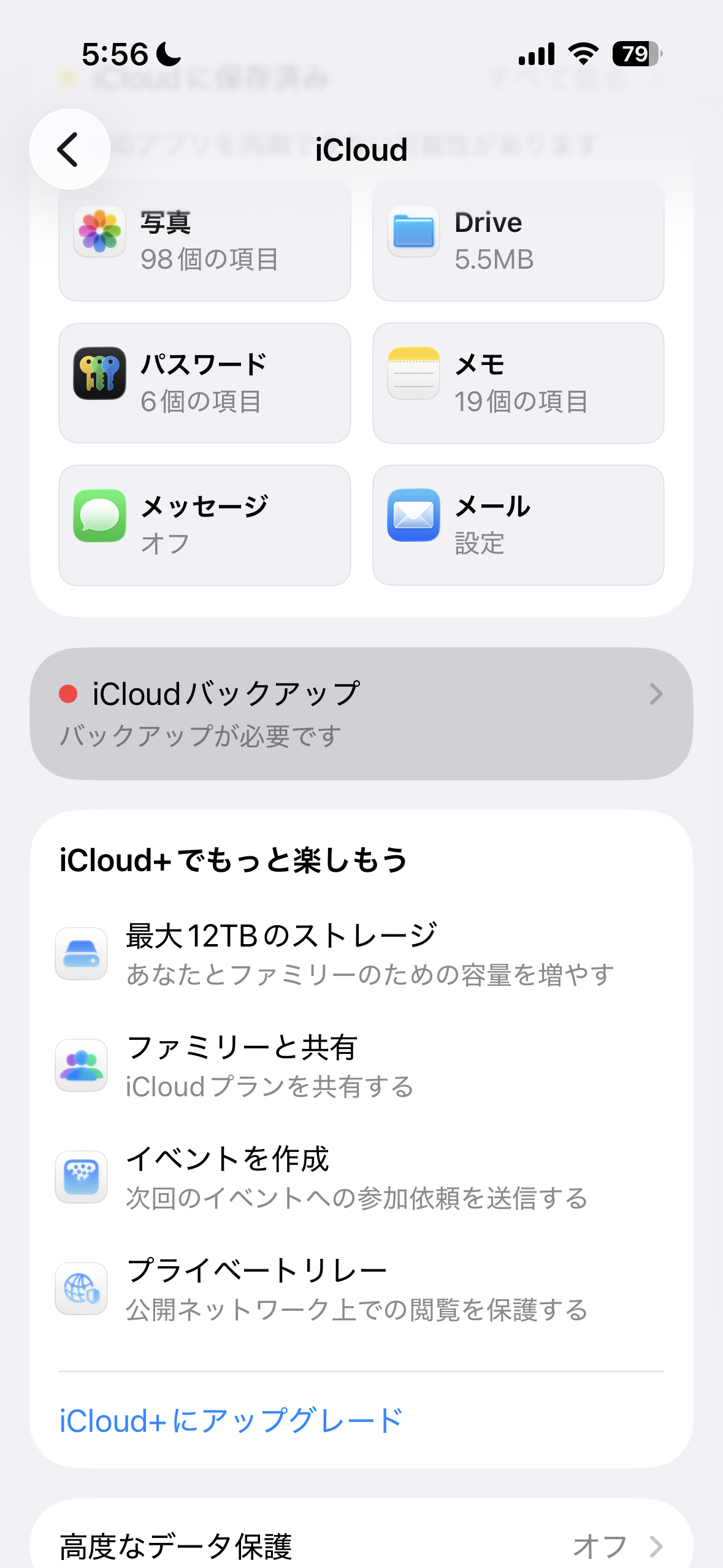This screenshot has height=1568, width=723.
Task: Open the メッセージ (Messages) sync settings
Action: (x=204, y=523)
